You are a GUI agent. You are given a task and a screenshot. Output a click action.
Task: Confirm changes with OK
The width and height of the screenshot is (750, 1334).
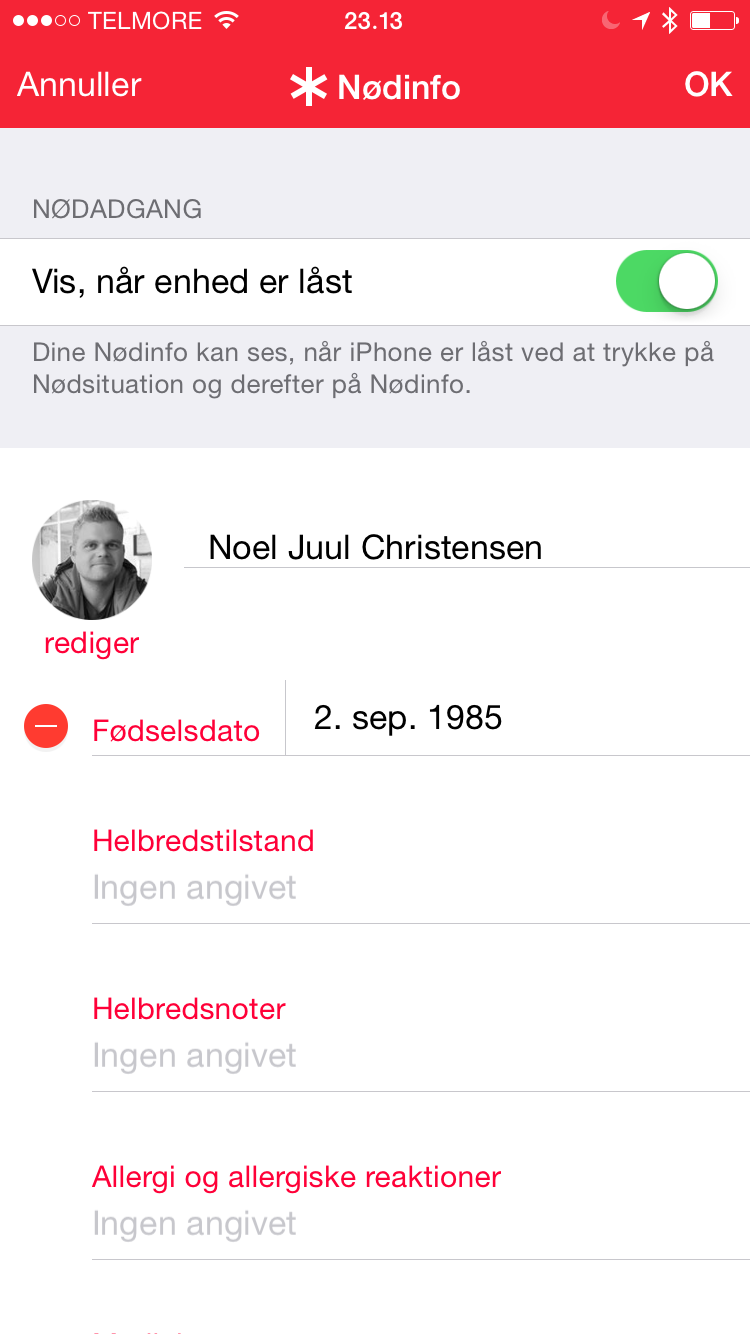tap(708, 85)
